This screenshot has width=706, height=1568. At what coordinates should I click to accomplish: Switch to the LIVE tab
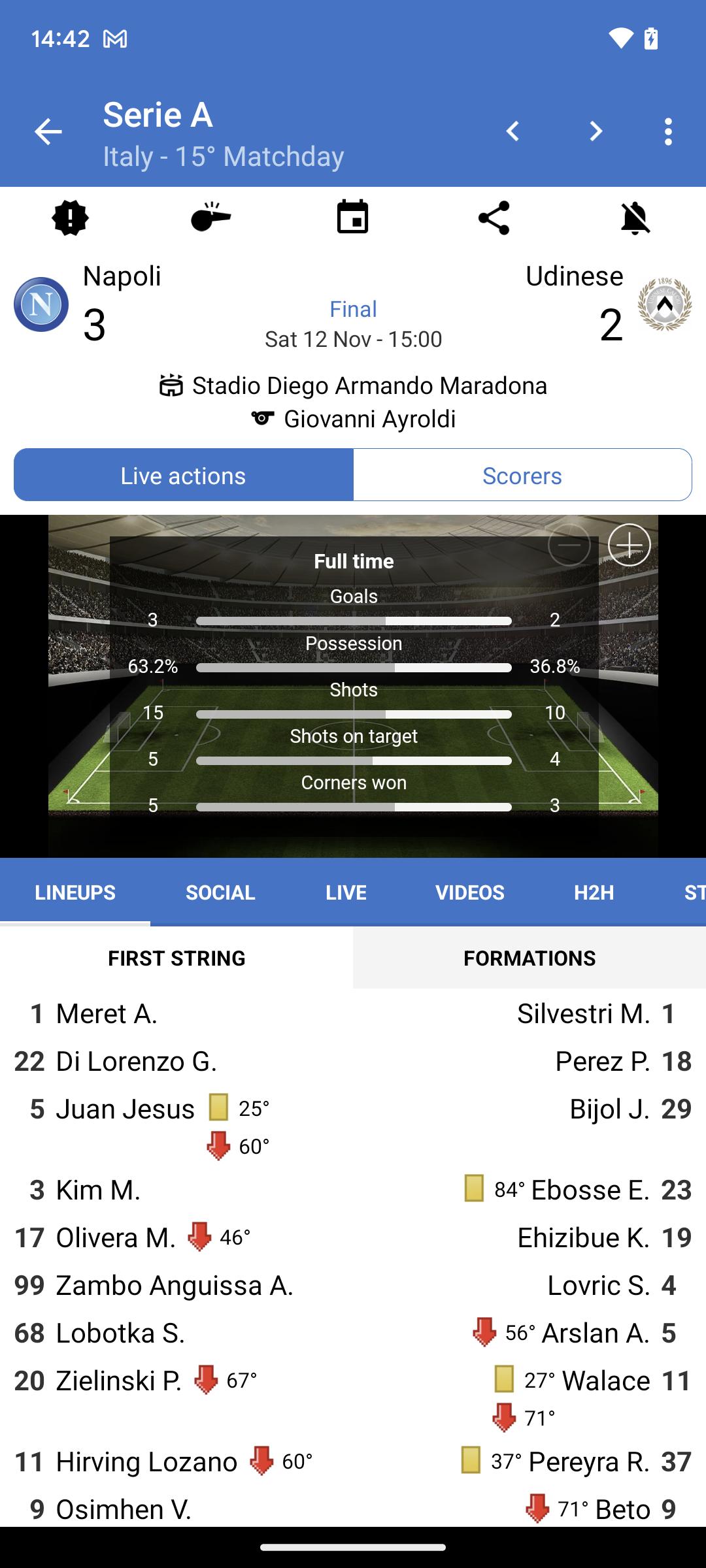346,892
